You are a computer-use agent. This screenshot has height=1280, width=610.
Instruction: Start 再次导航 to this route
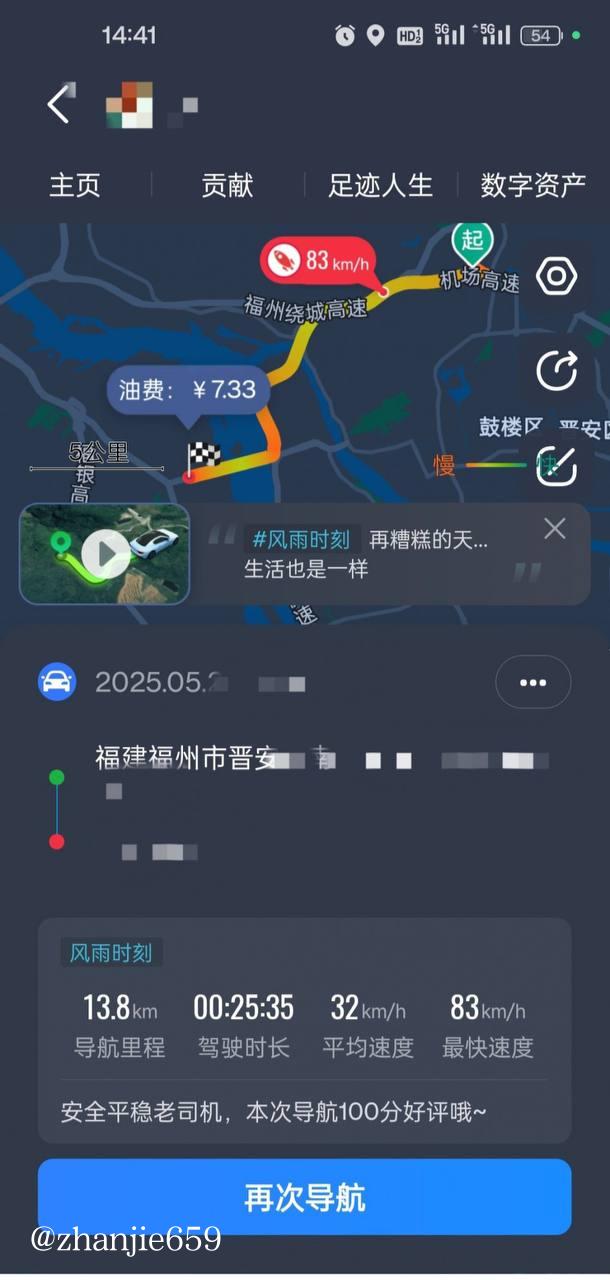304,1197
